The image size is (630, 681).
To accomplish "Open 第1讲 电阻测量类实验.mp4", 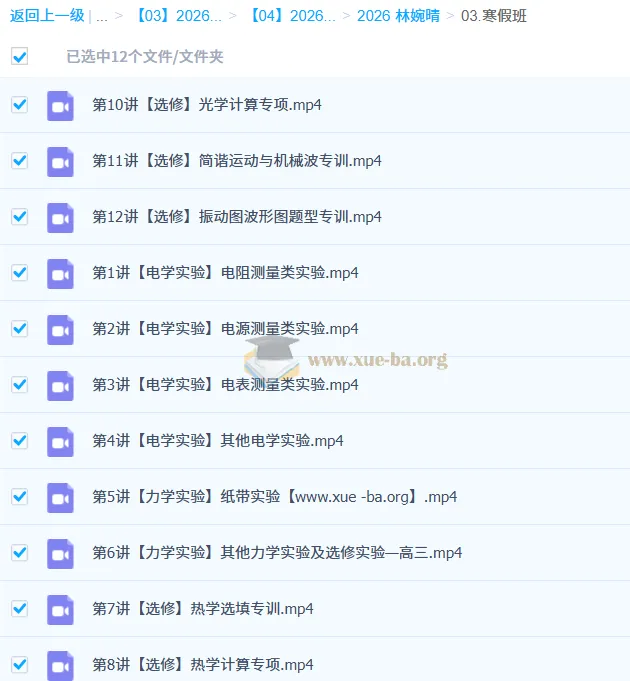I will [225, 273].
